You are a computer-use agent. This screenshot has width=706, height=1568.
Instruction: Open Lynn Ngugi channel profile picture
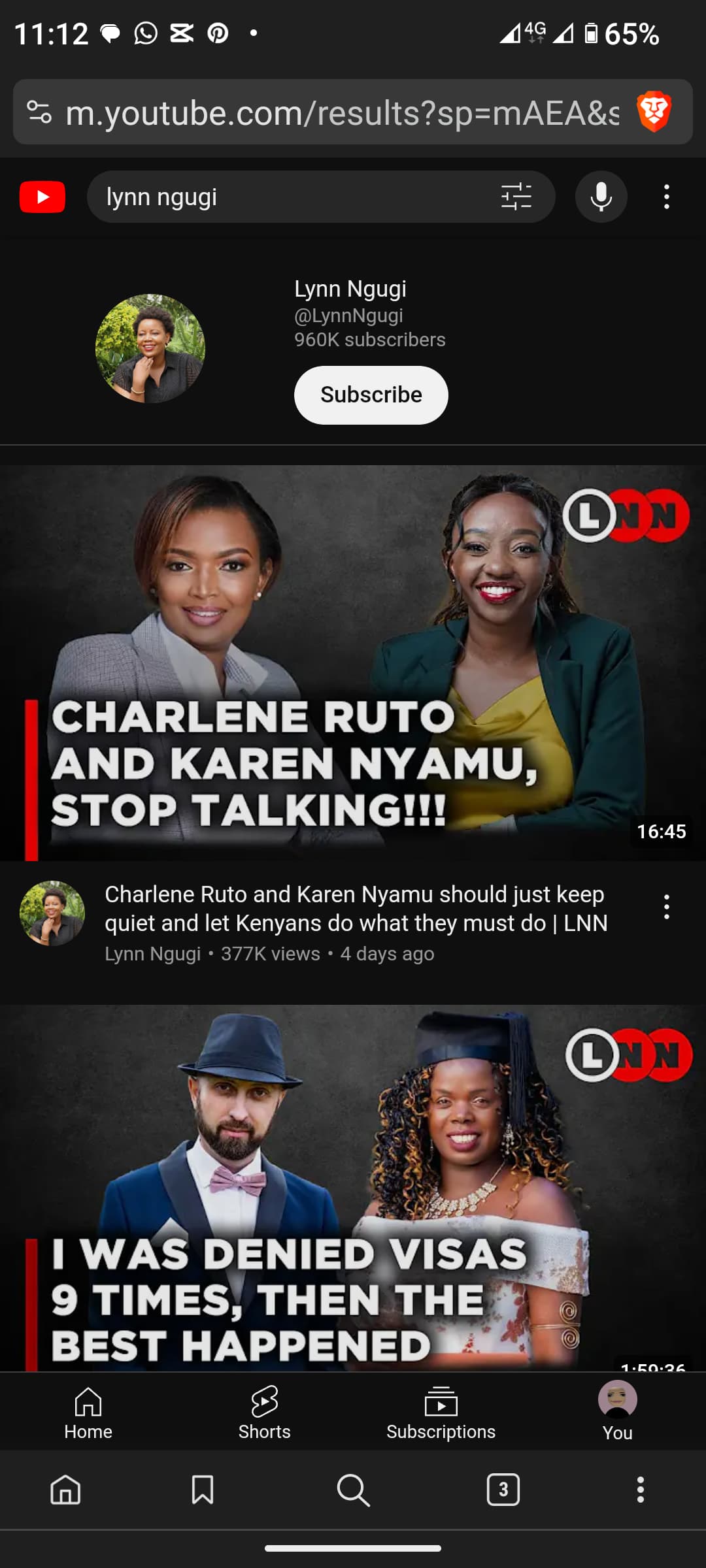pos(150,348)
